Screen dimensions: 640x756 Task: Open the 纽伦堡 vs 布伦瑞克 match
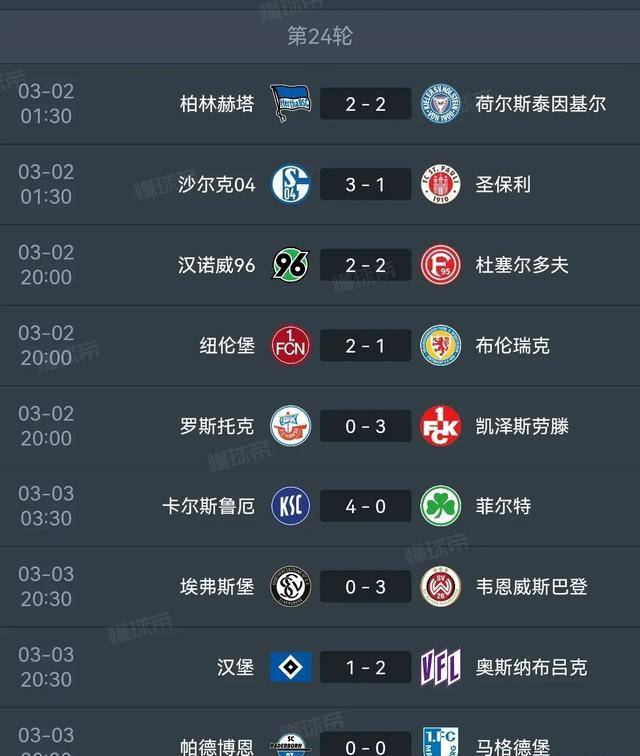click(x=365, y=346)
